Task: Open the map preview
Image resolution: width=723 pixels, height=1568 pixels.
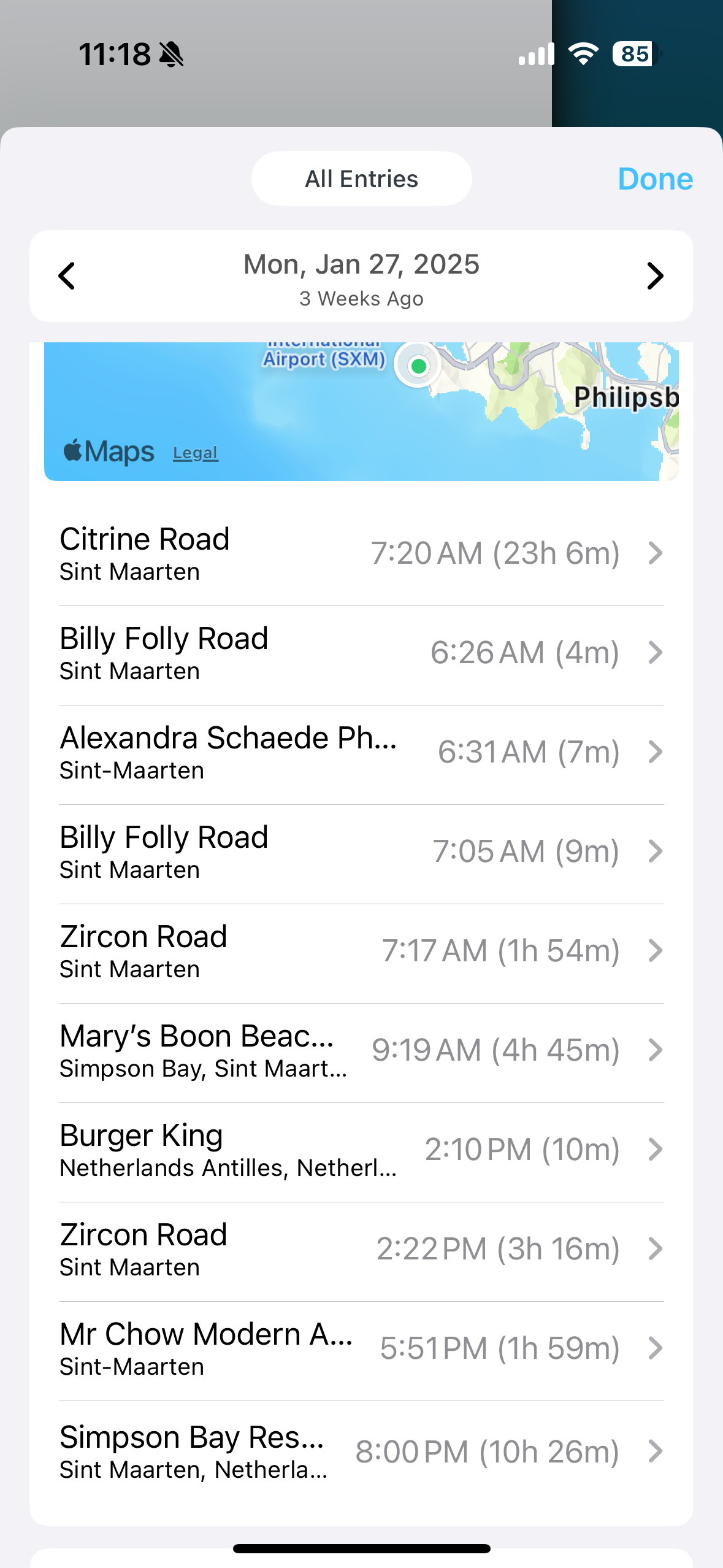Action: (x=361, y=411)
